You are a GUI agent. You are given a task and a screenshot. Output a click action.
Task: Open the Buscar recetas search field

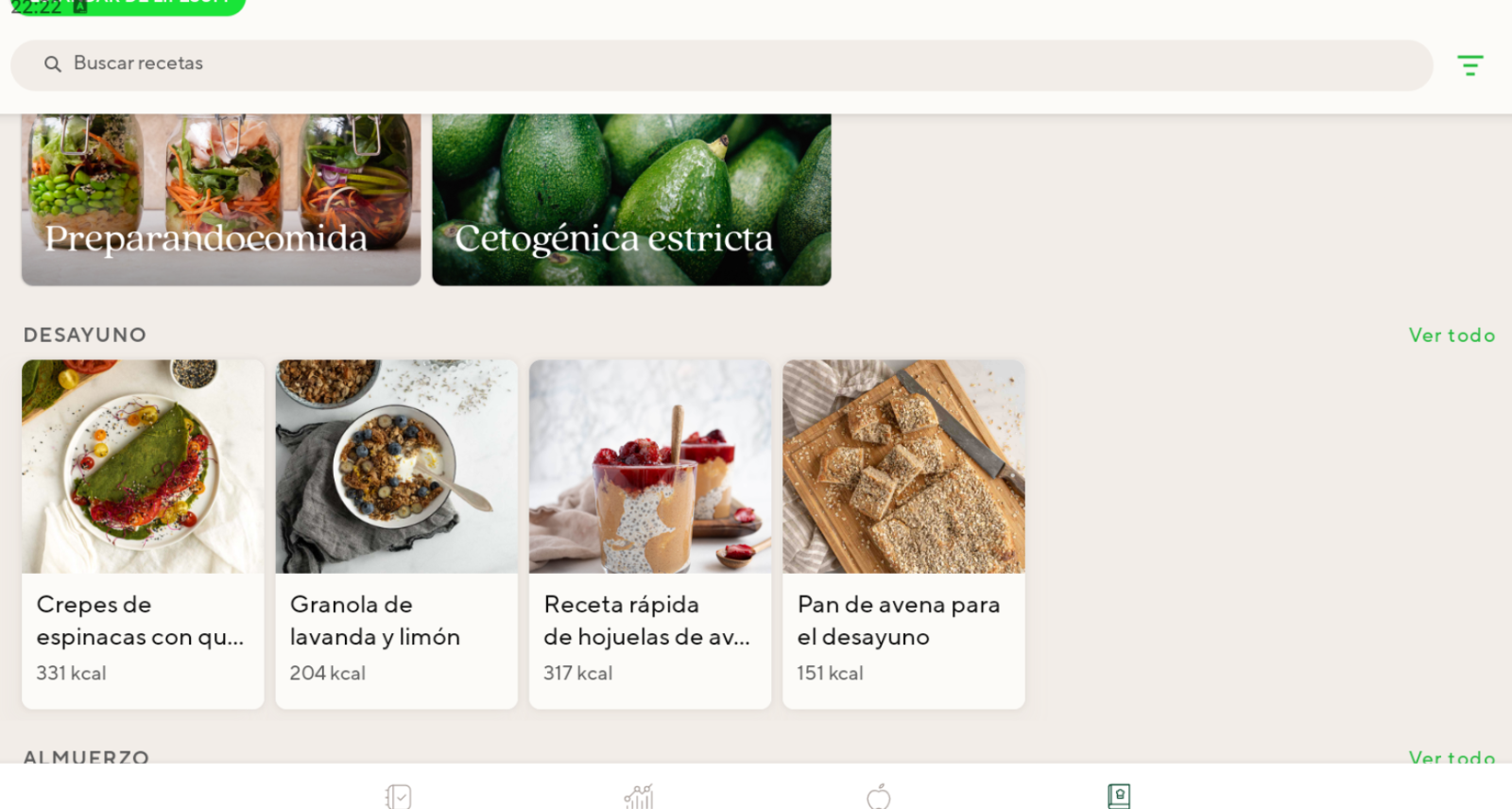click(718, 64)
